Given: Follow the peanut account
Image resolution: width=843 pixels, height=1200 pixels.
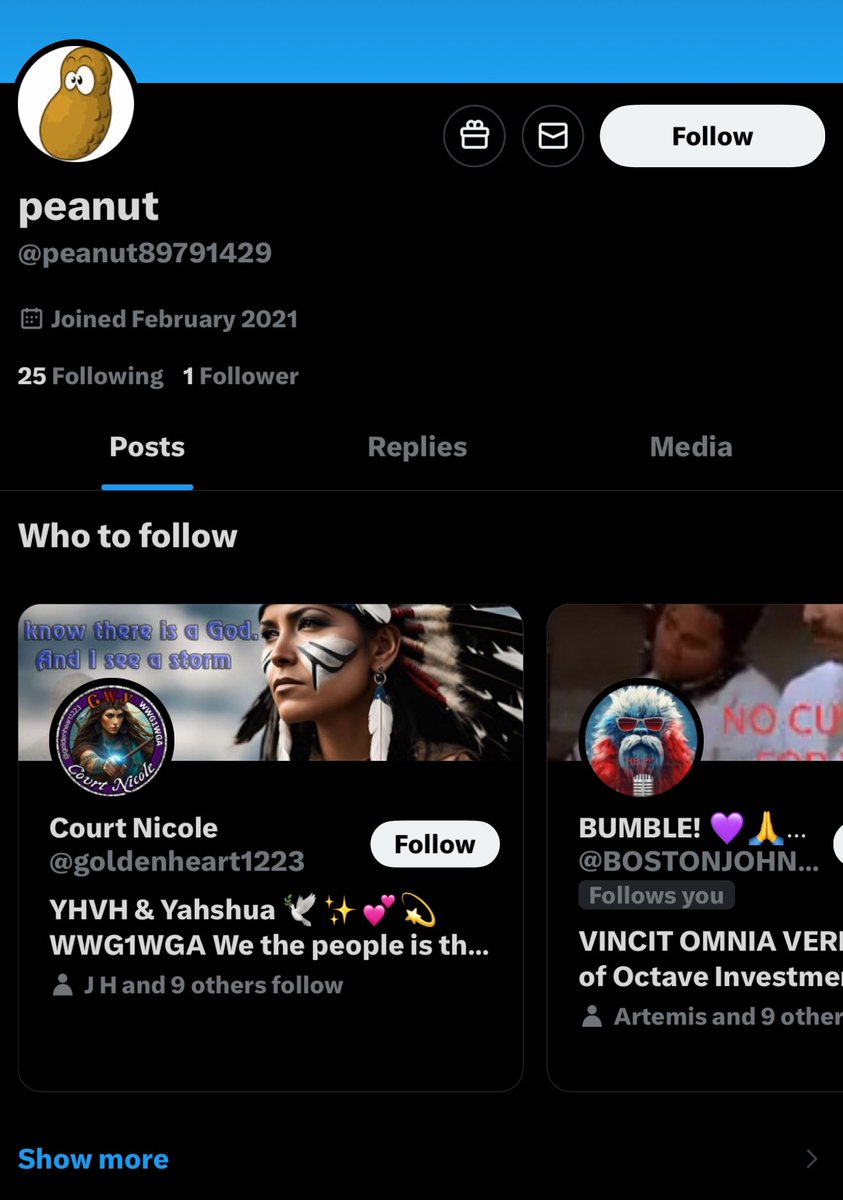Looking at the screenshot, I should click(x=712, y=136).
